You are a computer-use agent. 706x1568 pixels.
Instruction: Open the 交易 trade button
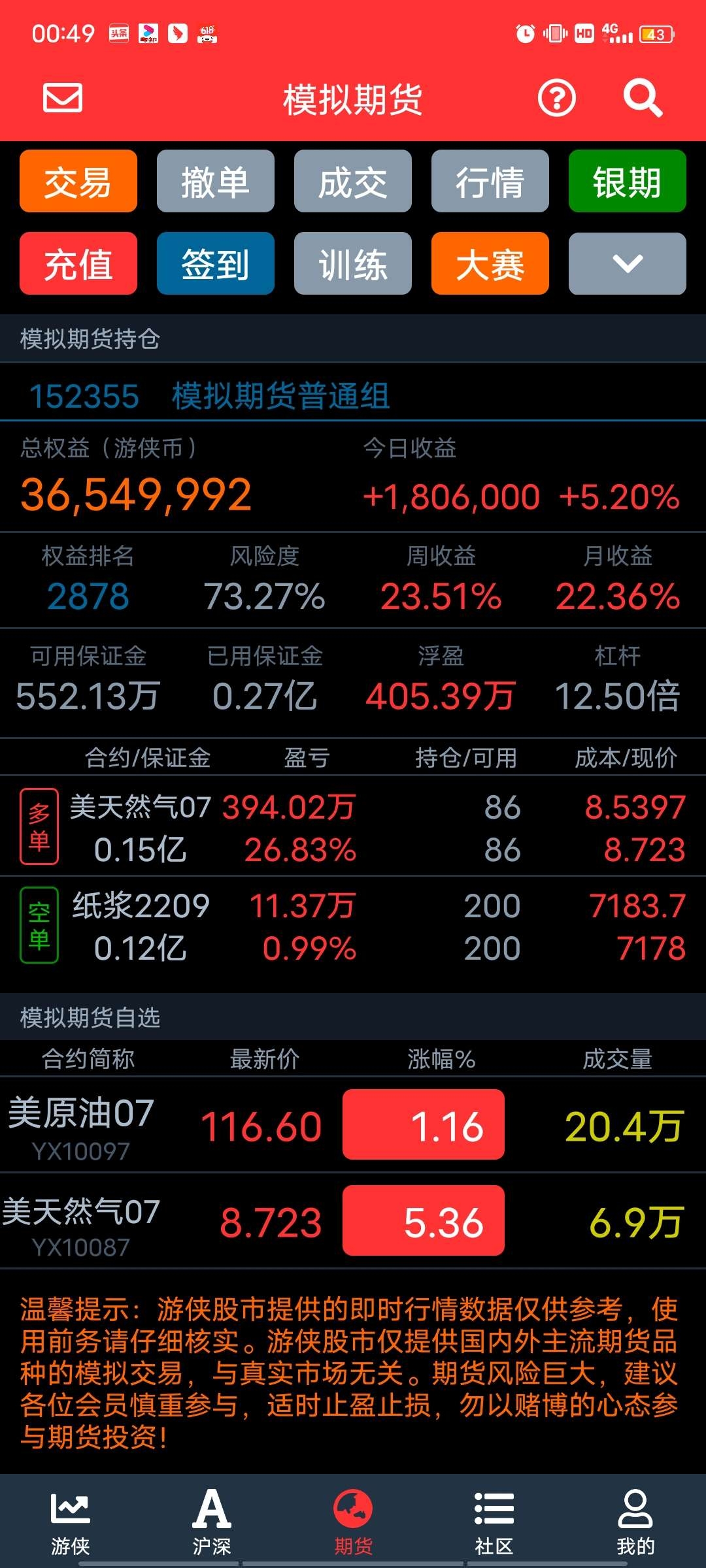(x=78, y=181)
